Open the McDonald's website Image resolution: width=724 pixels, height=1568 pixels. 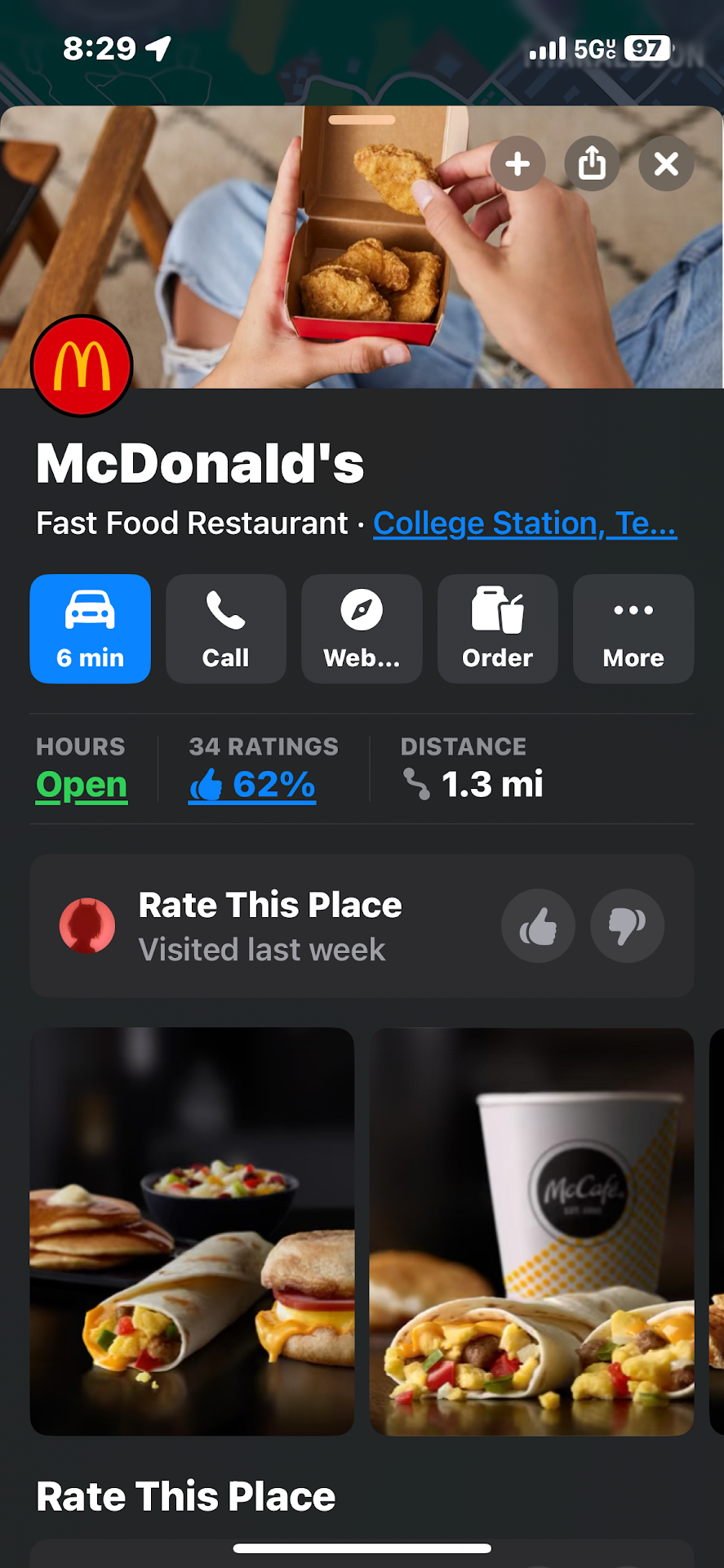[x=362, y=629]
